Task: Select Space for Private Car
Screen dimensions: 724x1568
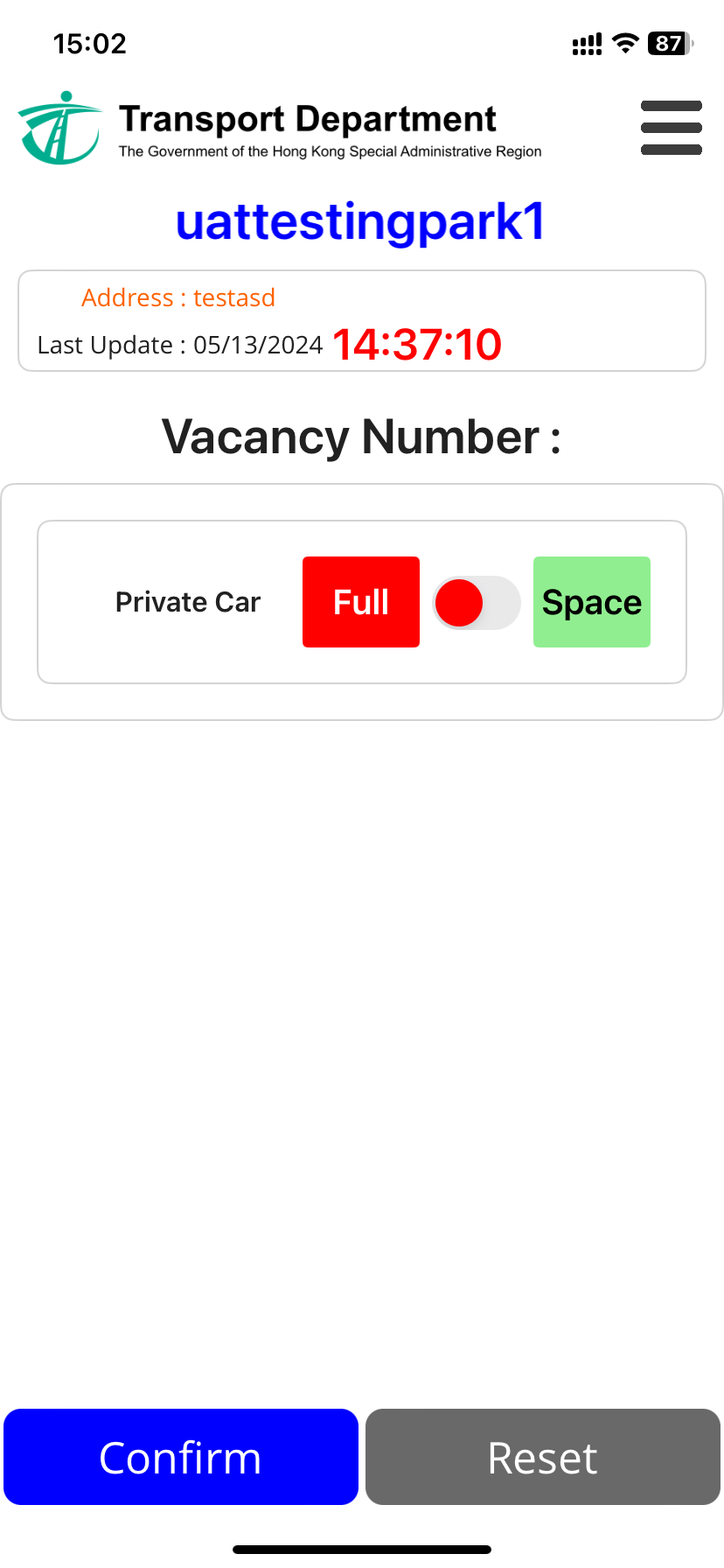Action: click(x=591, y=602)
